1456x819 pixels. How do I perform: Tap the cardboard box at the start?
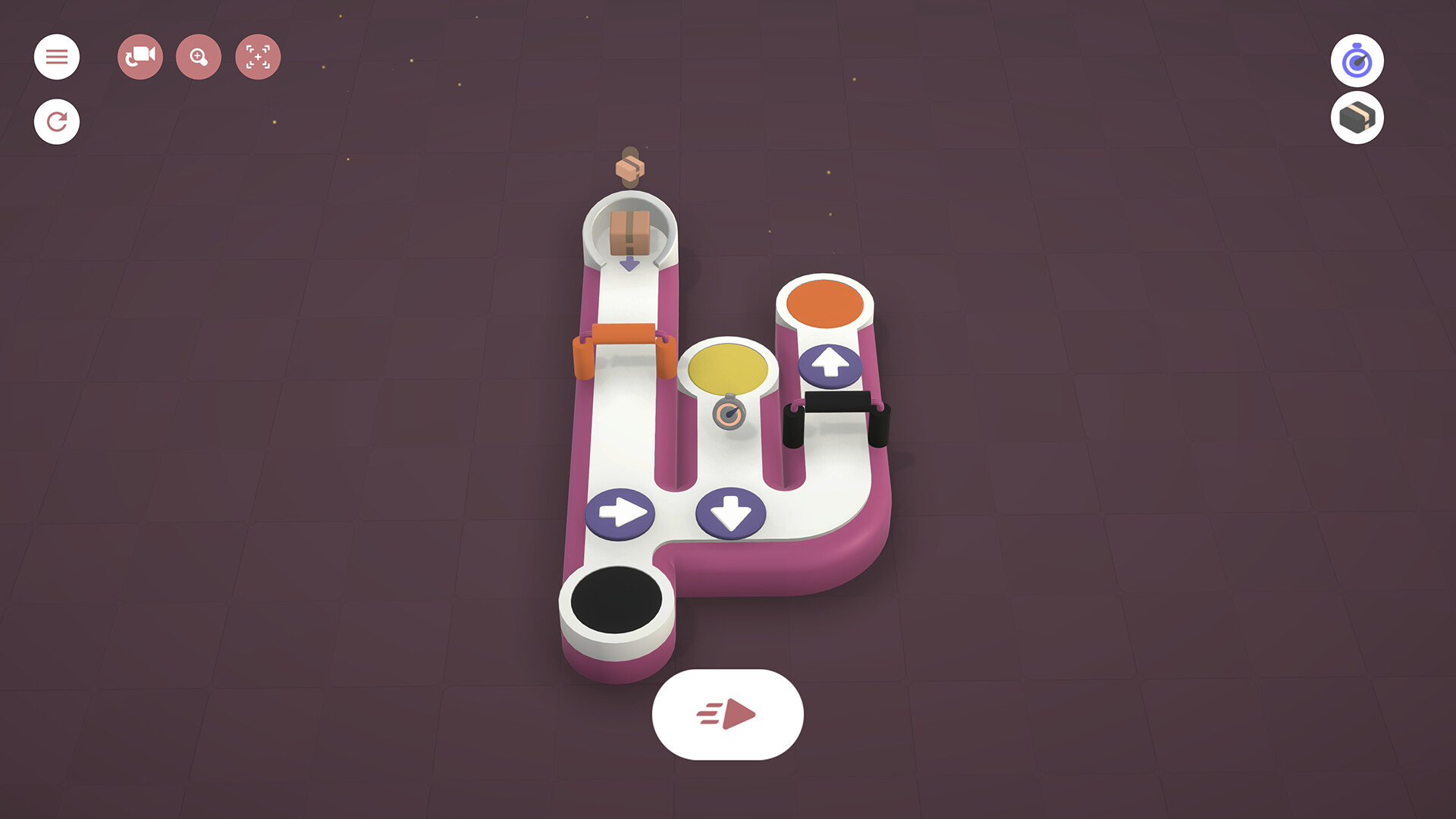pos(629,232)
